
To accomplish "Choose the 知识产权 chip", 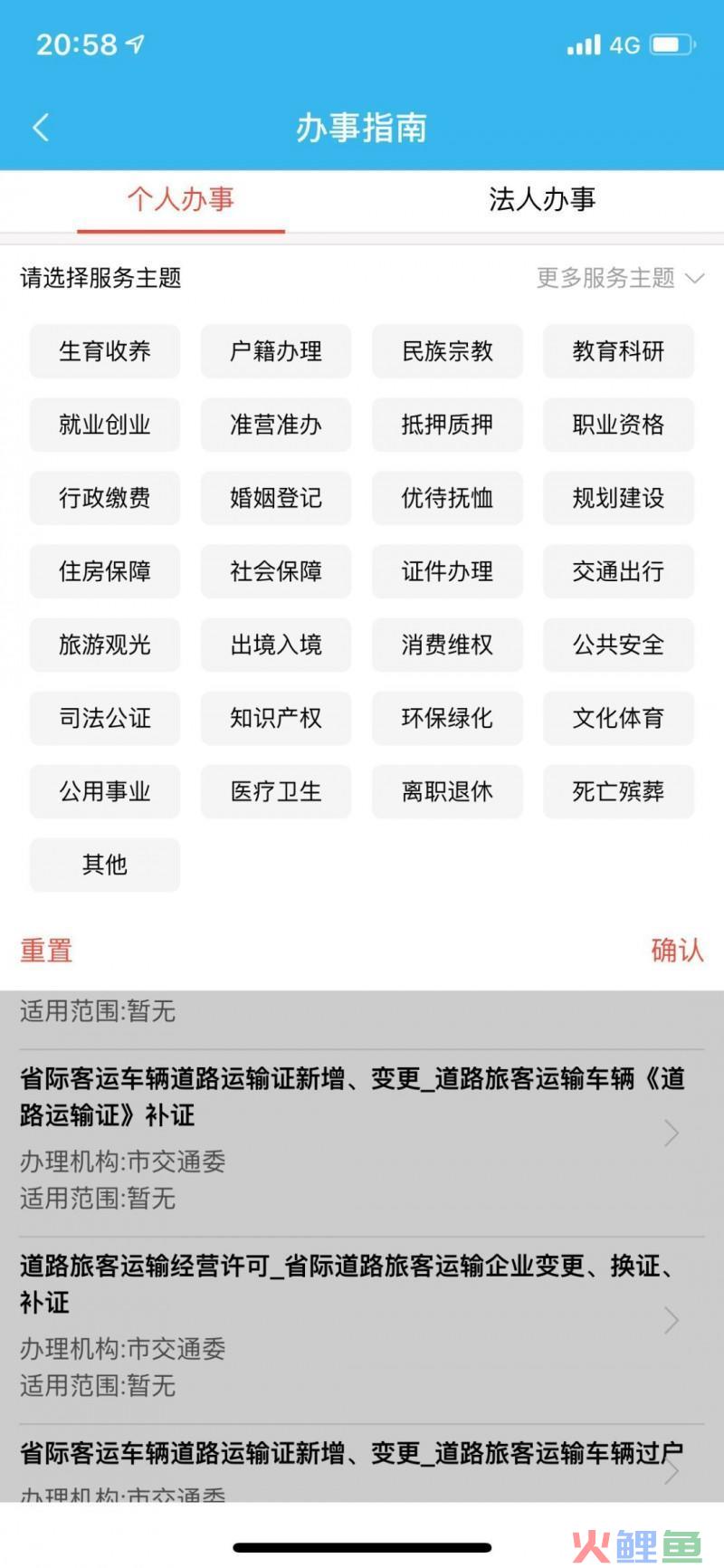I will pyautogui.click(x=276, y=718).
